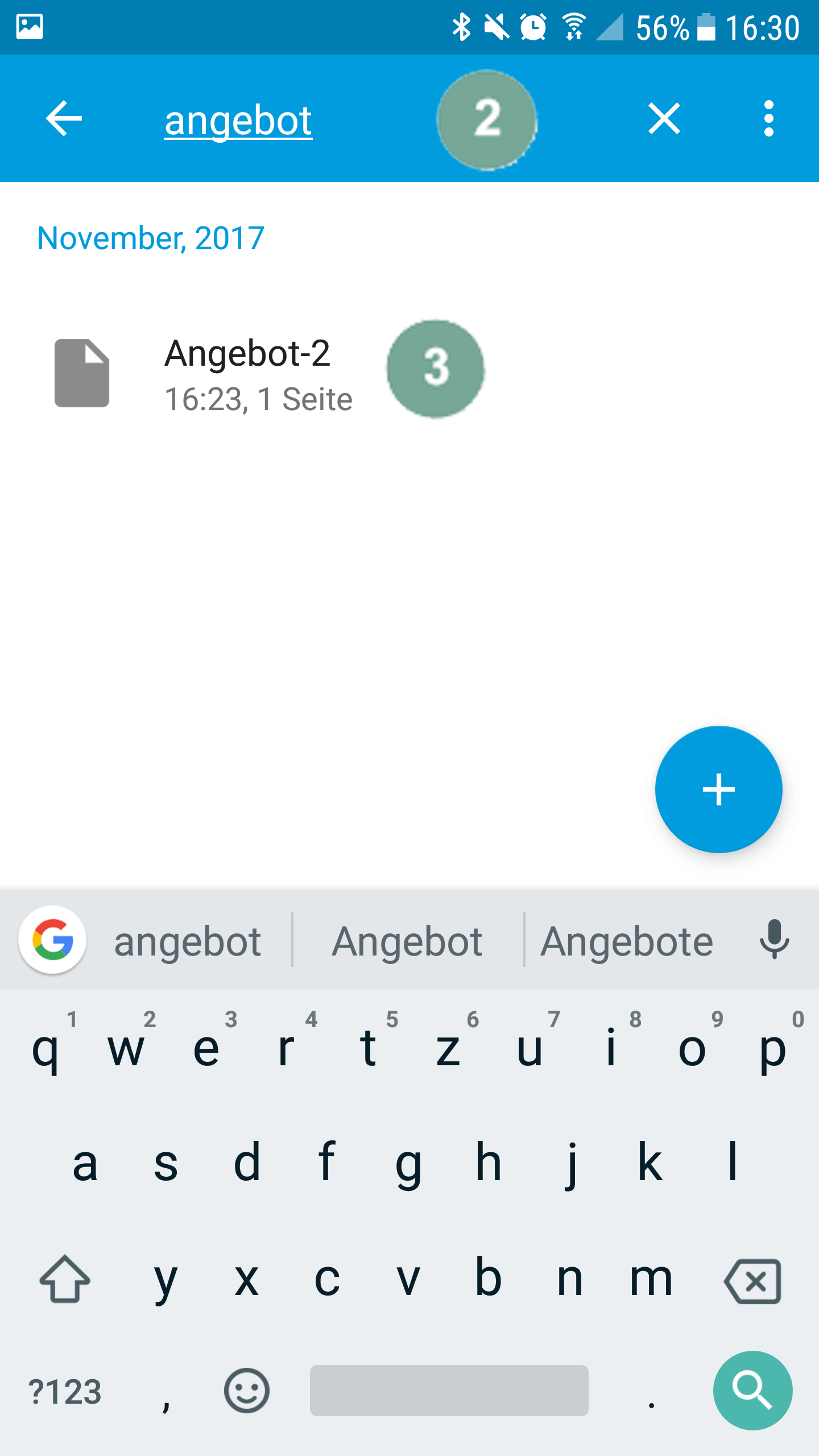Open the Angebot-2 document
This screenshot has height=1456, width=819.
[x=247, y=373]
